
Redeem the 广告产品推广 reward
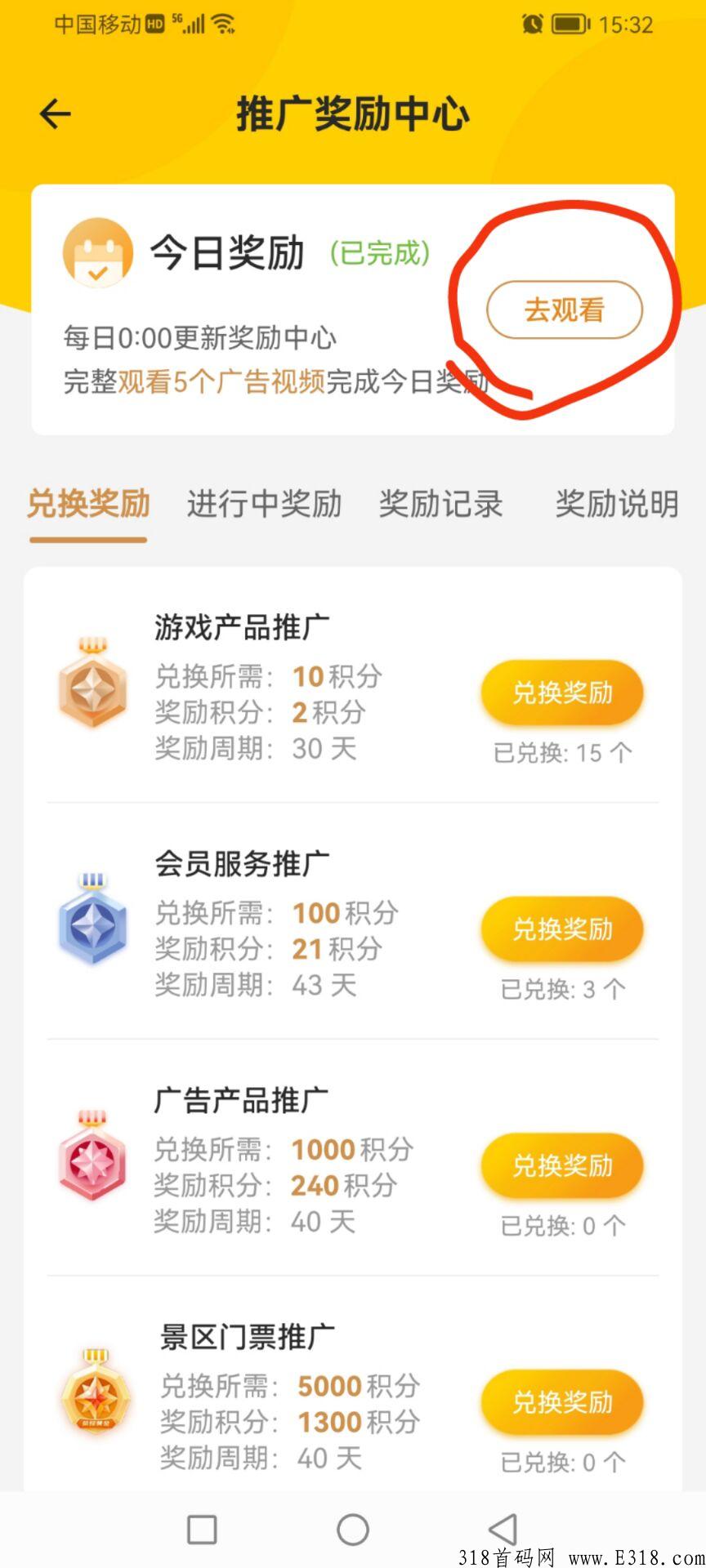tap(562, 1165)
